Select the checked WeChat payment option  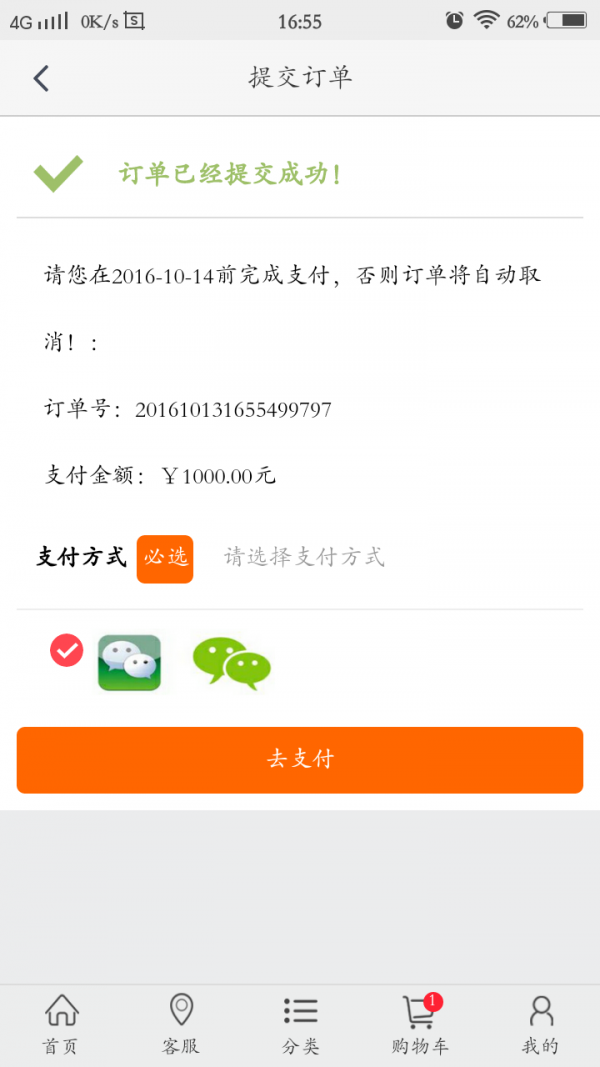pyautogui.click(x=128, y=662)
